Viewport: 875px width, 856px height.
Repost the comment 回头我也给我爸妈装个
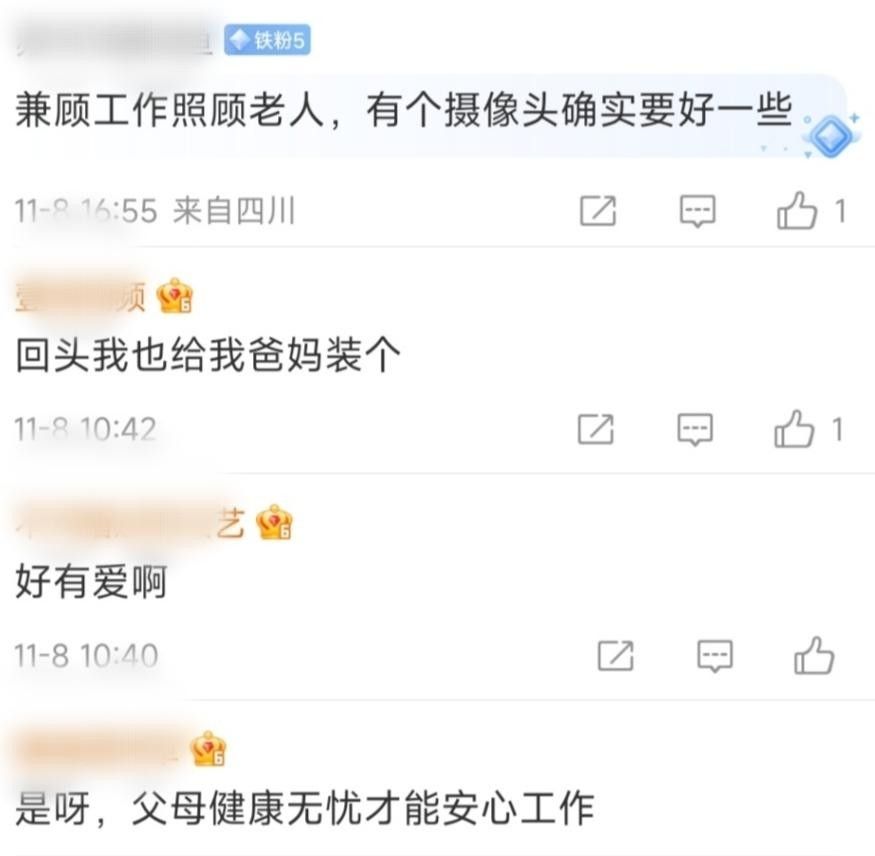click(596, 429)
